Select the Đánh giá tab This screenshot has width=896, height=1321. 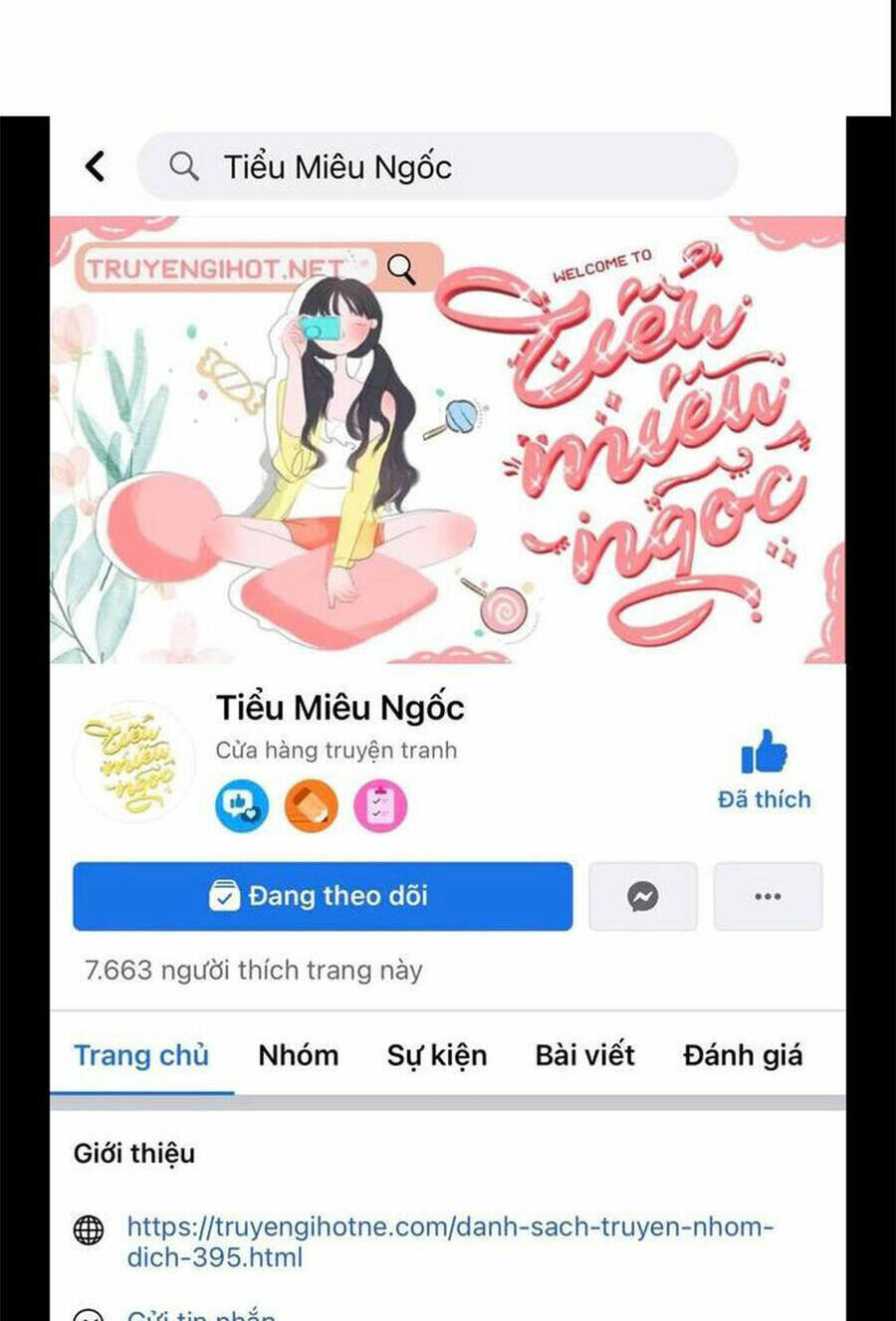click(x=743, y=1055)
